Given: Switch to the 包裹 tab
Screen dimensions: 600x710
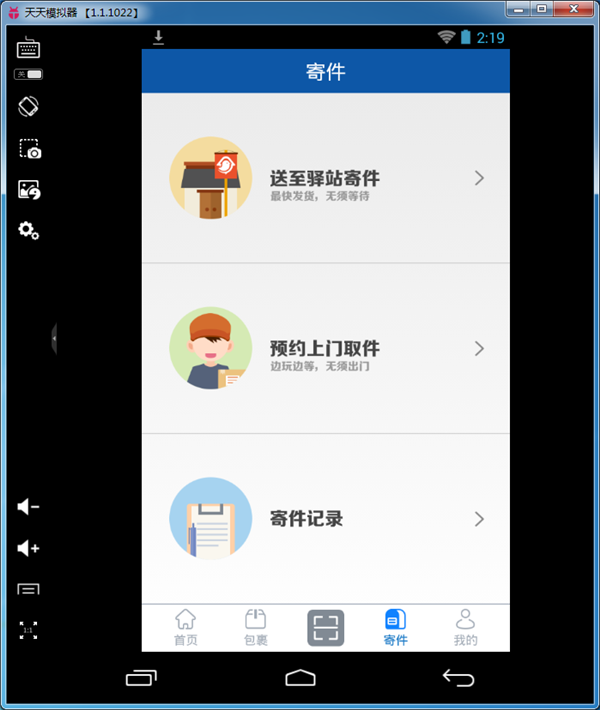Looking at the screenshot, I should coord(256,627).
